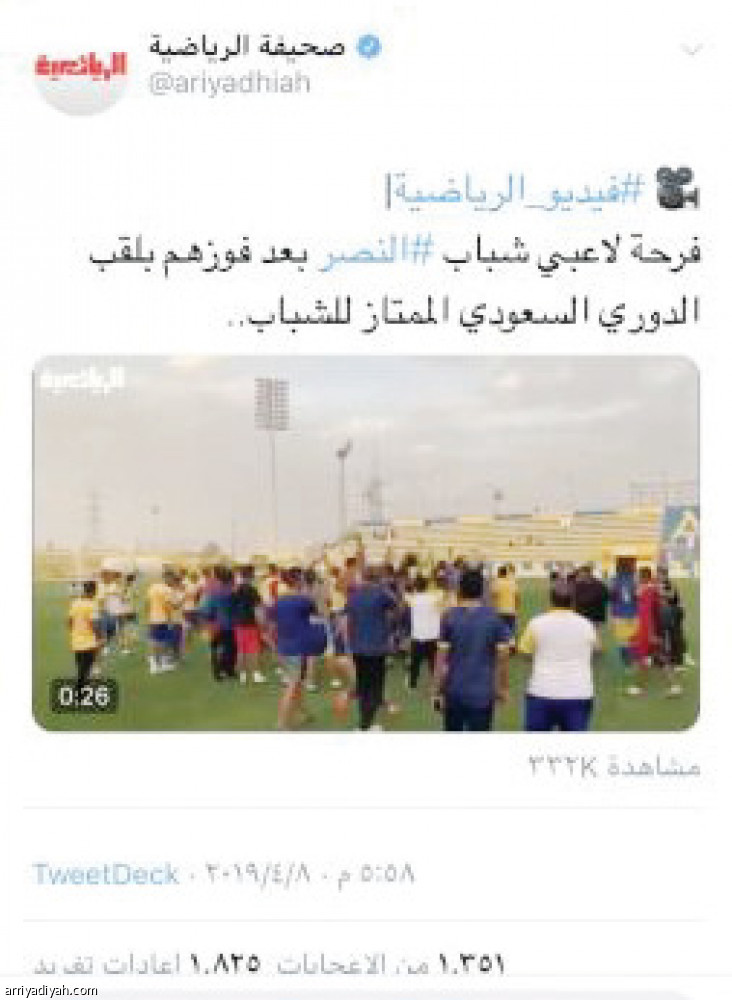This screenshot has height=1000, width=732.
Task: Open the TweetDeck source link
Action: point(106,873)
